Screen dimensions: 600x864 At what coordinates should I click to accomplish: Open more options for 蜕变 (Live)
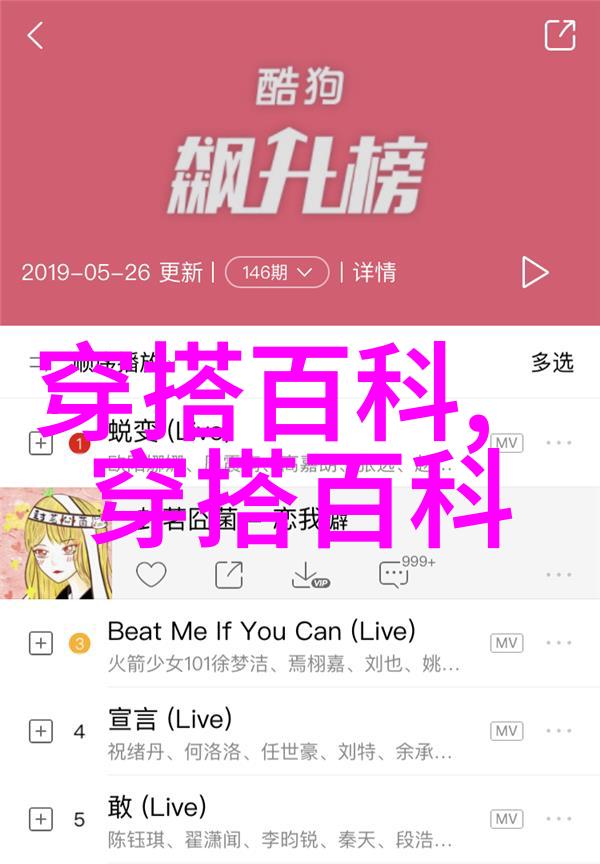click(x=559, y=443)
